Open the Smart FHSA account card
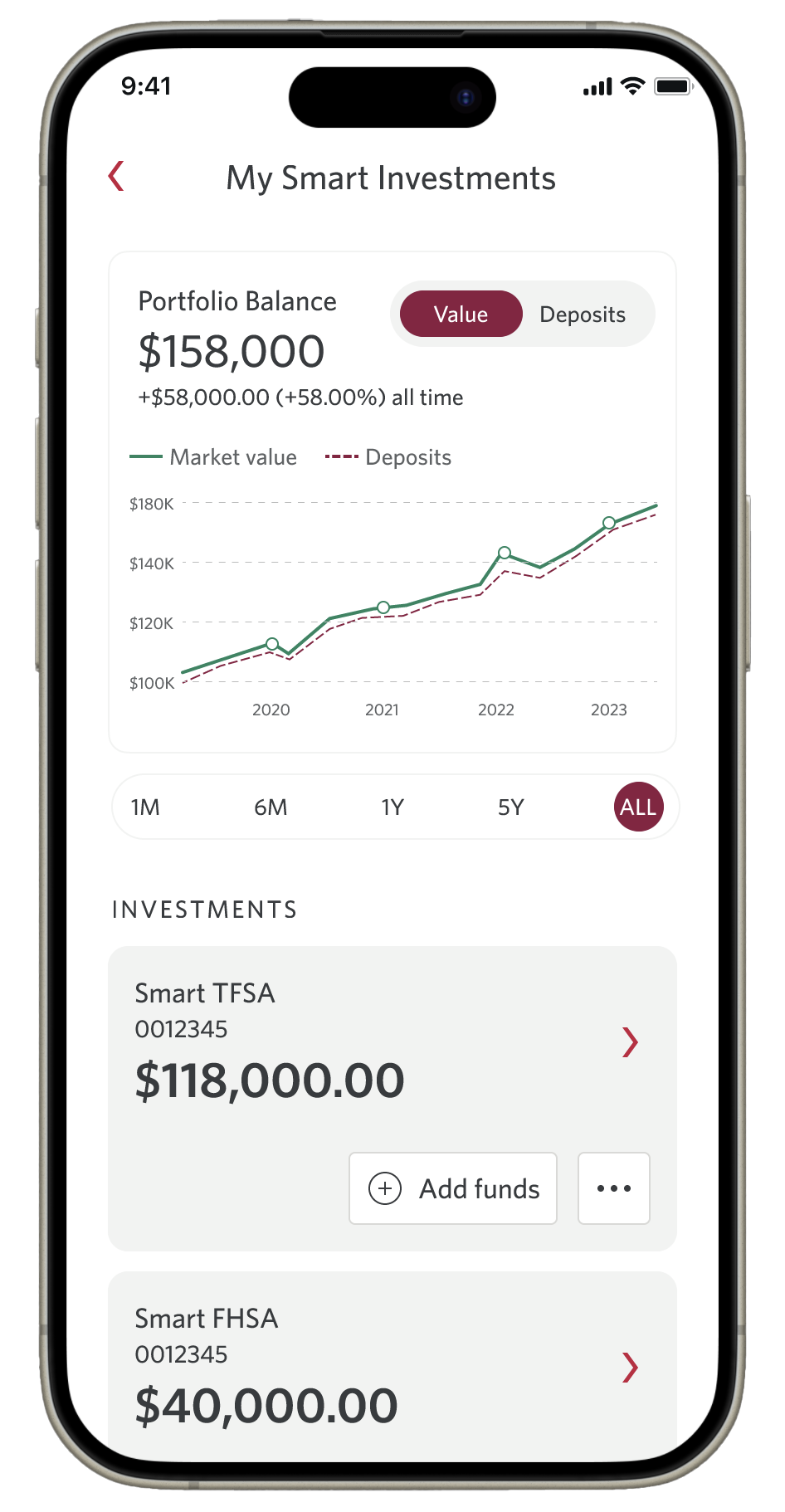The width and height of the screenshot is (785, 1512). pyautogui.click(x=629, y=1367)
